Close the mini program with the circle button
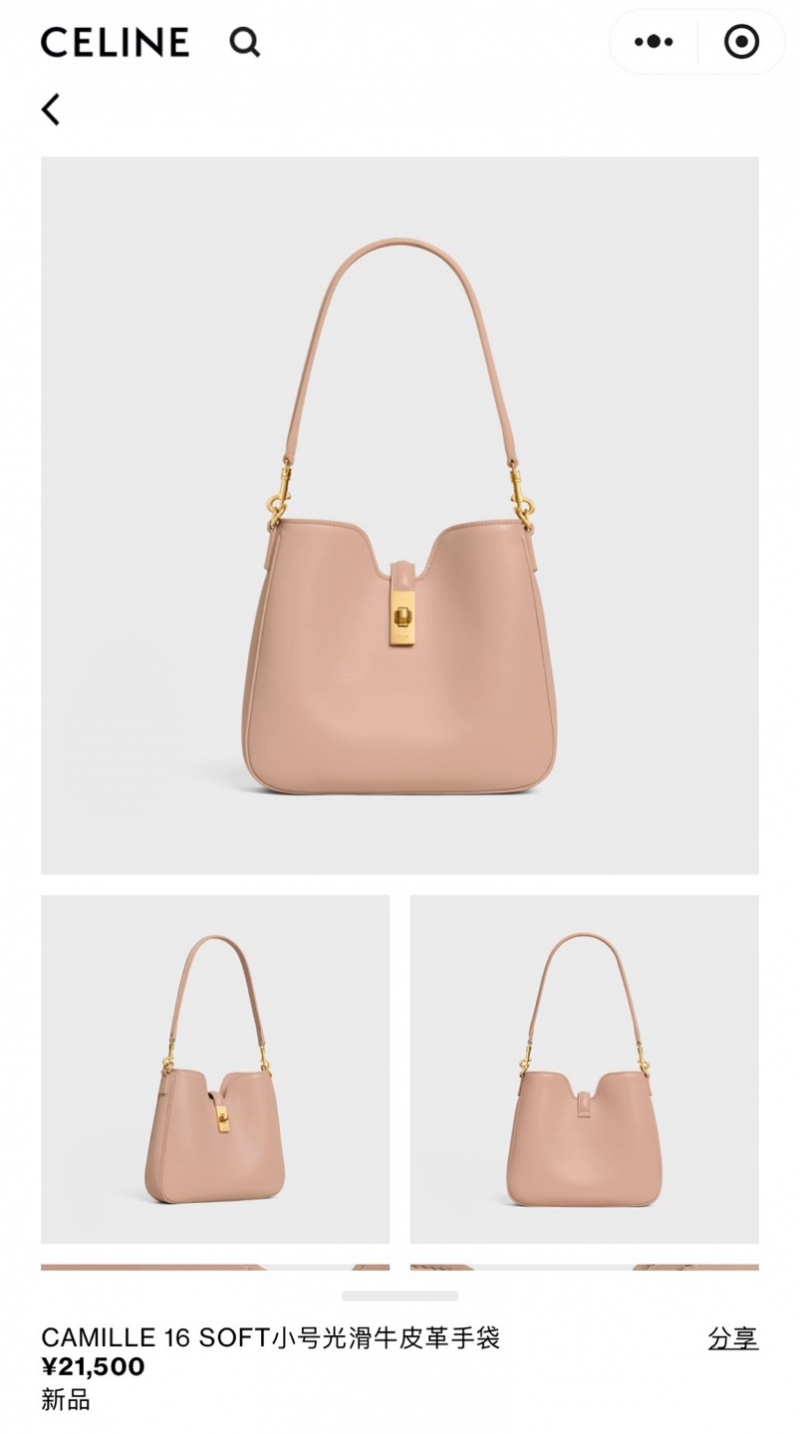The width and height of the screenshot is (800, 1434). 741,42
